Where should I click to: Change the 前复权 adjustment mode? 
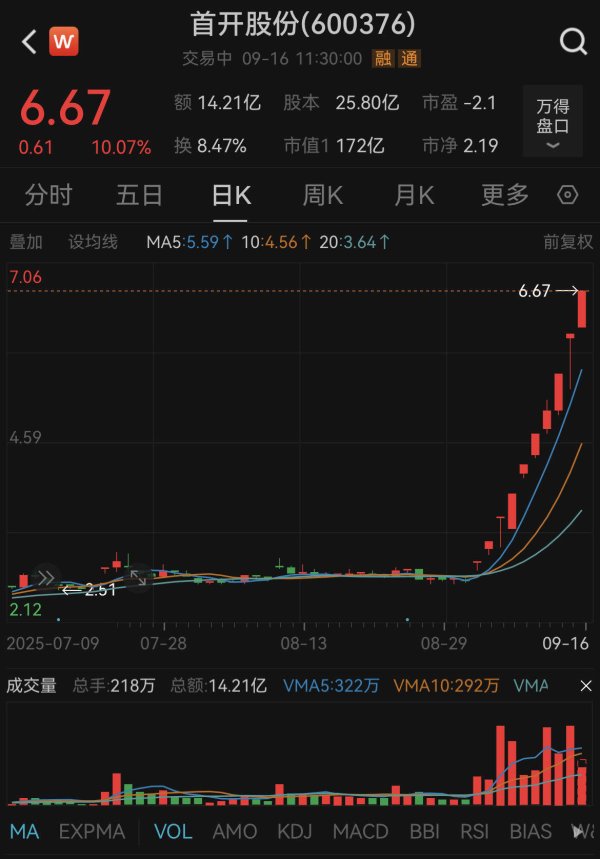pyautogui.click(x=568, y=242)
